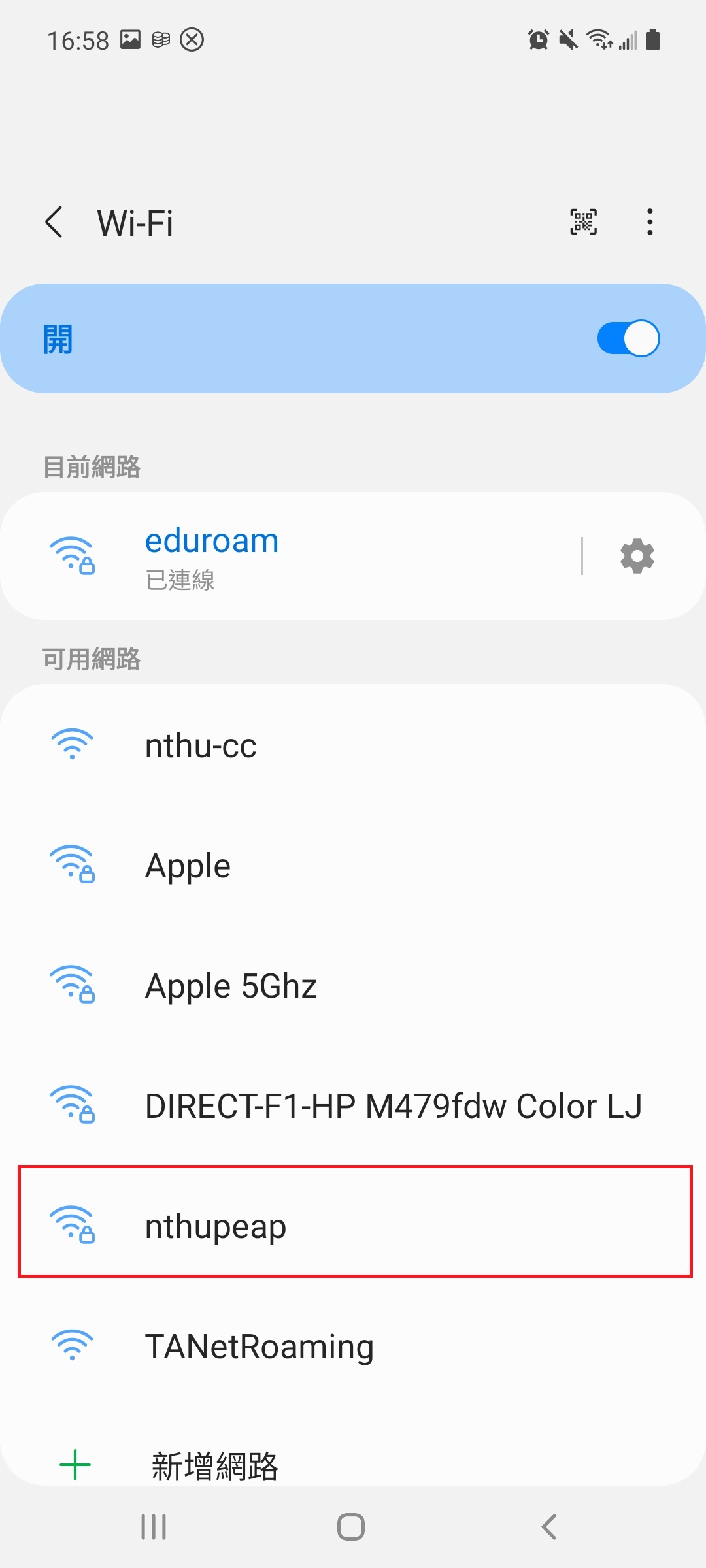Go to the home screen
Screen dimensions: 706x1568
351,1527
